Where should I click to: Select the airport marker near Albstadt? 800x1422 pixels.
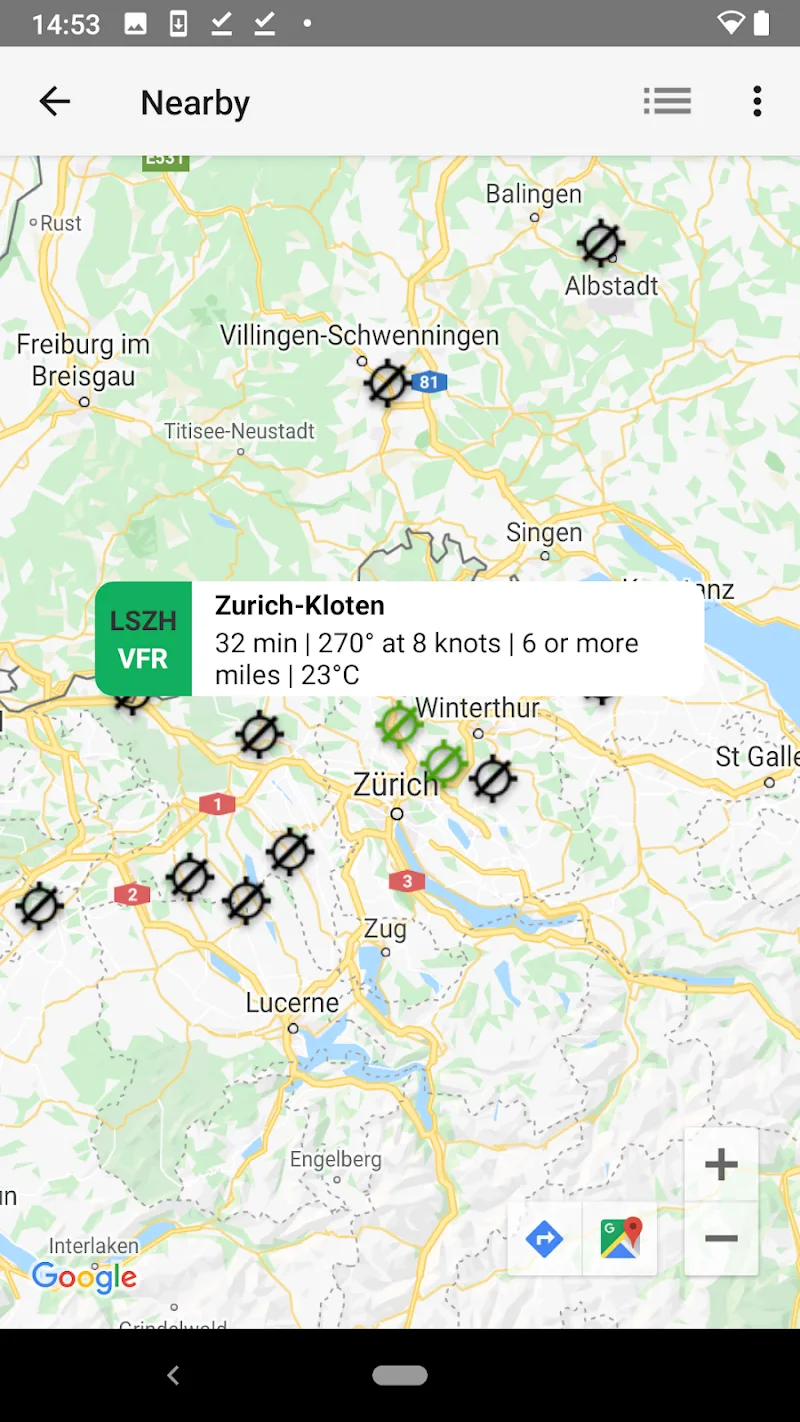coord(601,242)
